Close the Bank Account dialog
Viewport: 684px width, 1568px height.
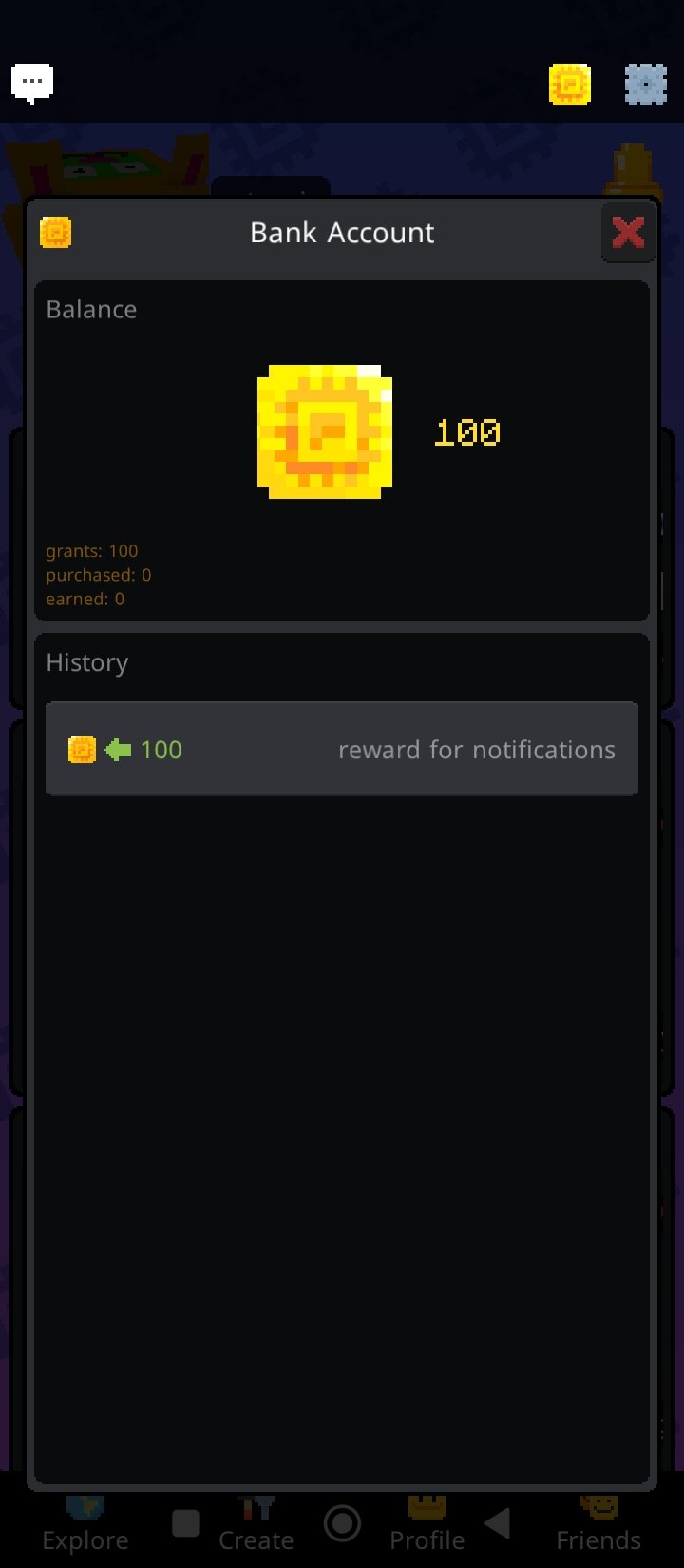coord(628,233)
